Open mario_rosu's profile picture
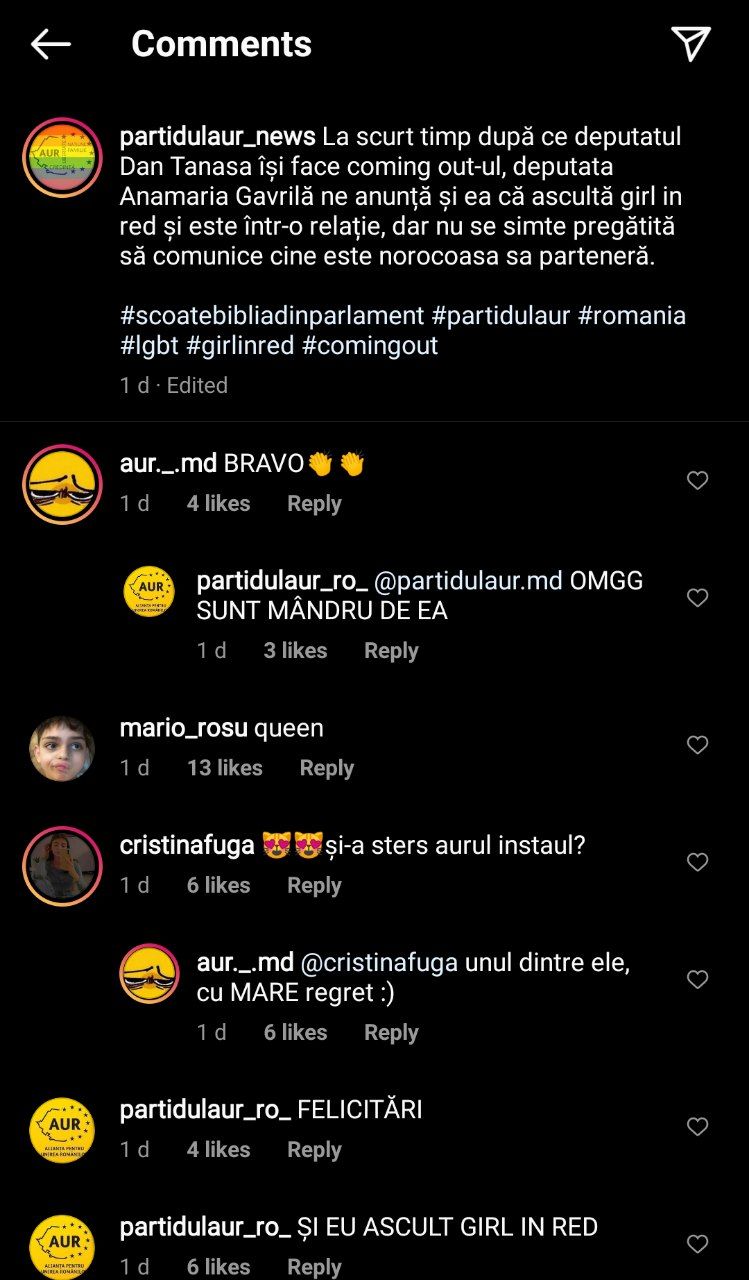 click(62, 748)
